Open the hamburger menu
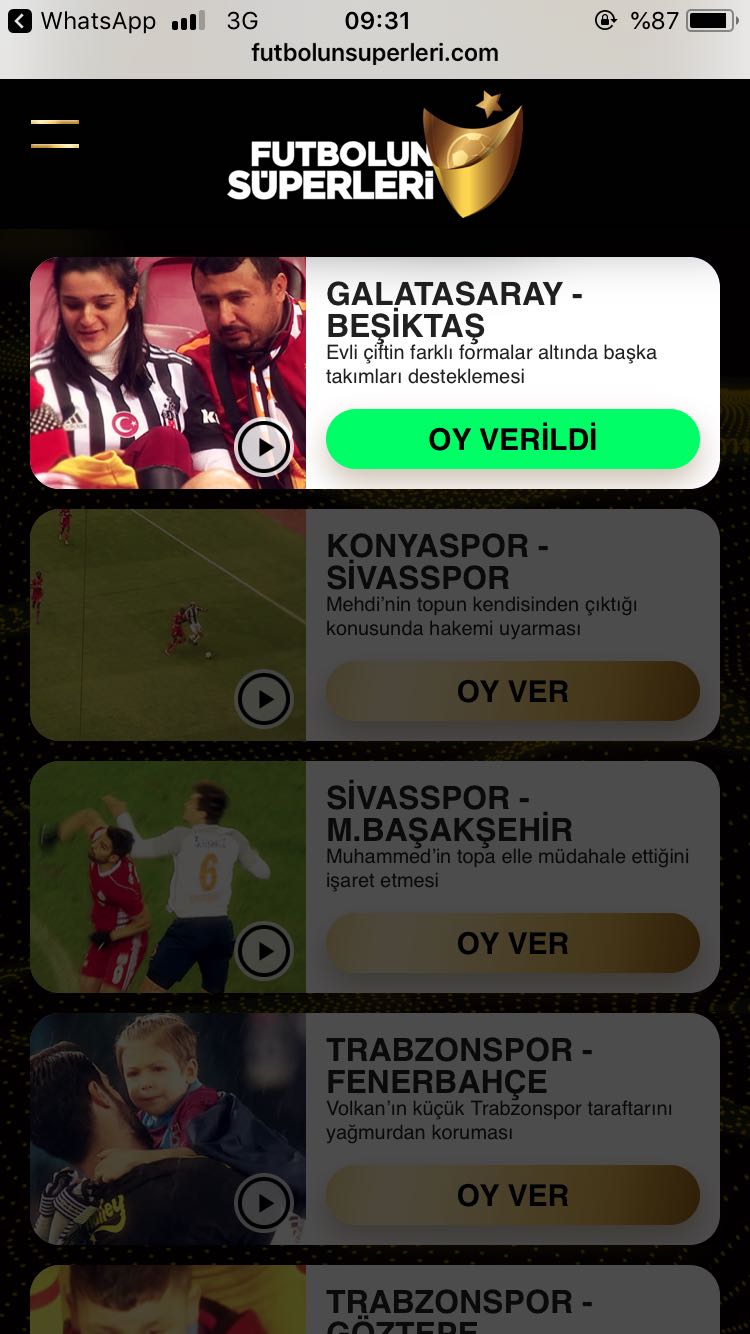This screenshot has height=1334, width=750. [55, 134]
